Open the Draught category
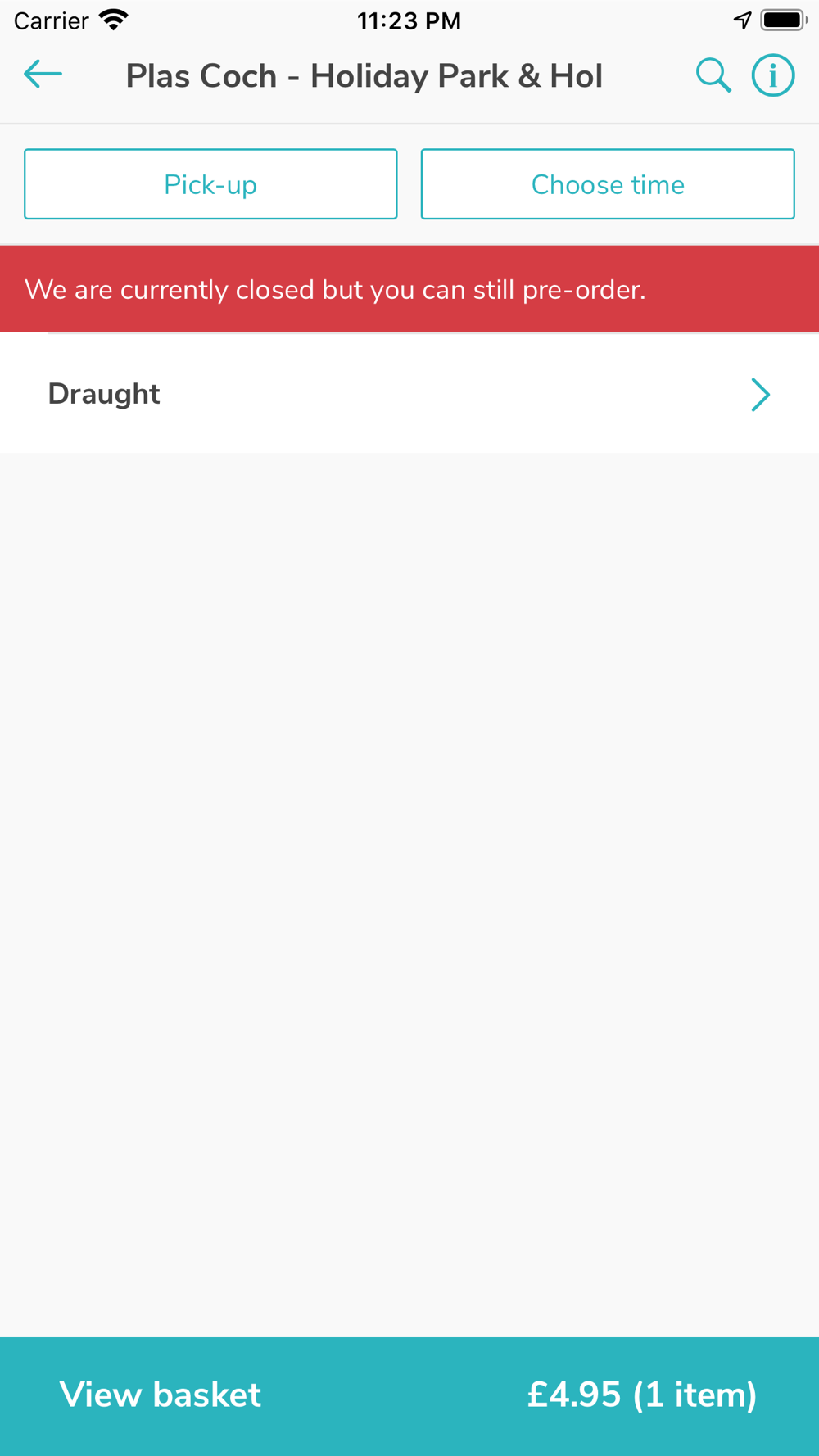 click(409, 394)
